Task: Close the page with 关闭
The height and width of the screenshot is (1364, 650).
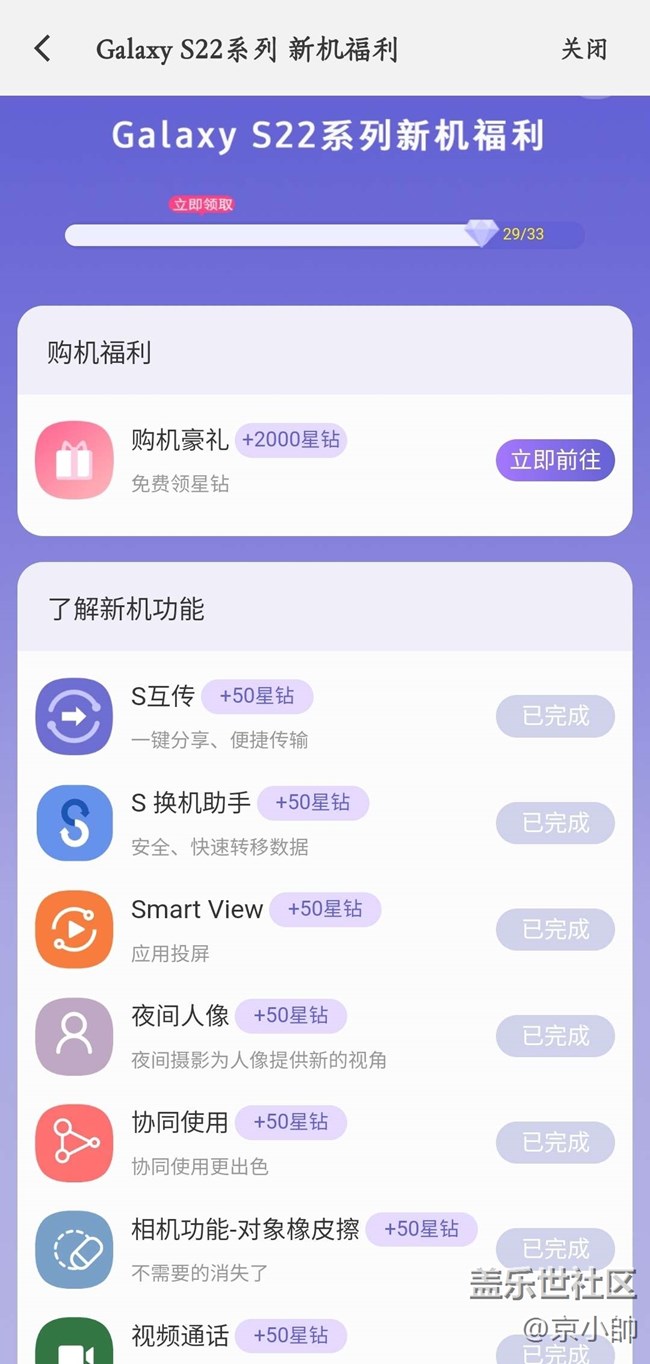Action: pyautogui.click(x=584, y=49)
